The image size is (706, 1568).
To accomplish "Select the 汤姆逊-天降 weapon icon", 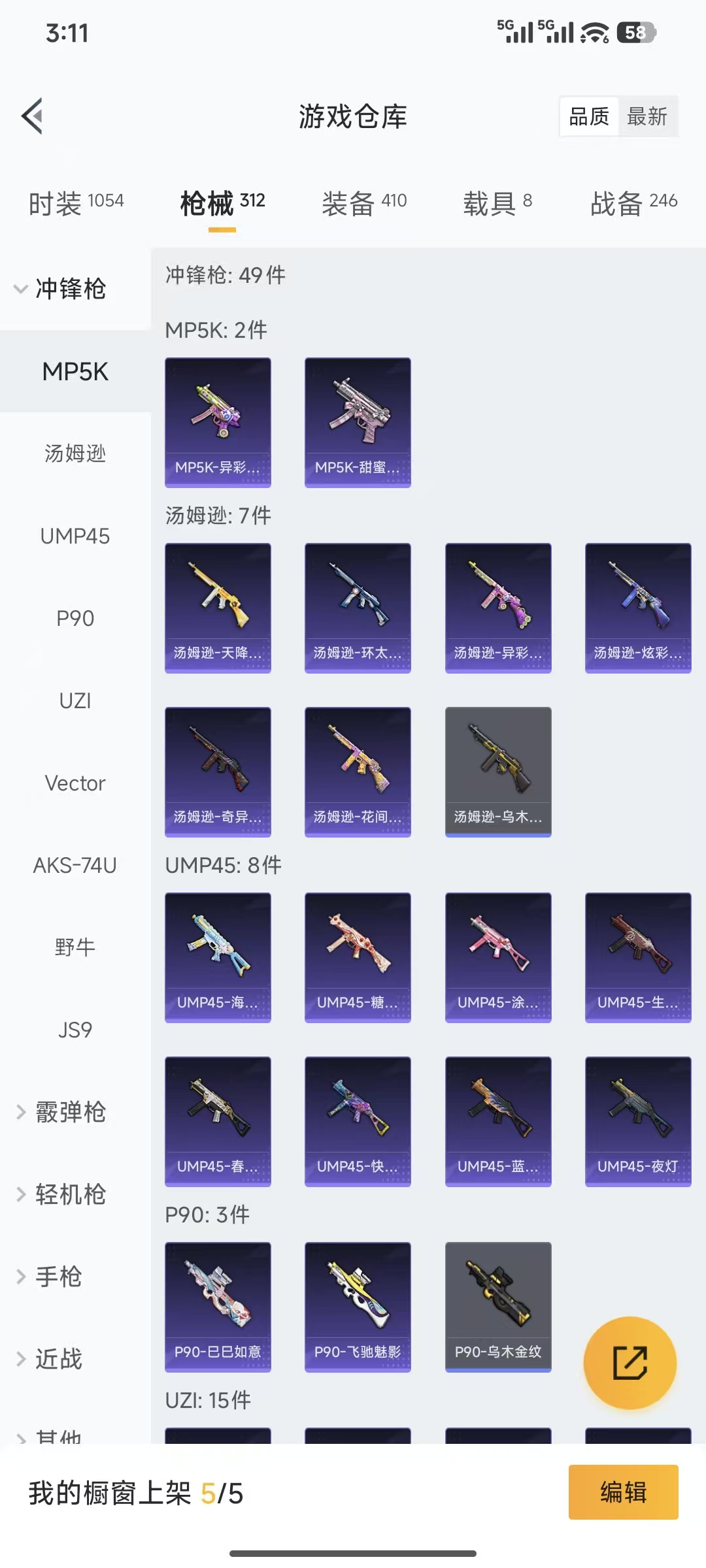I will coord(218,606).
